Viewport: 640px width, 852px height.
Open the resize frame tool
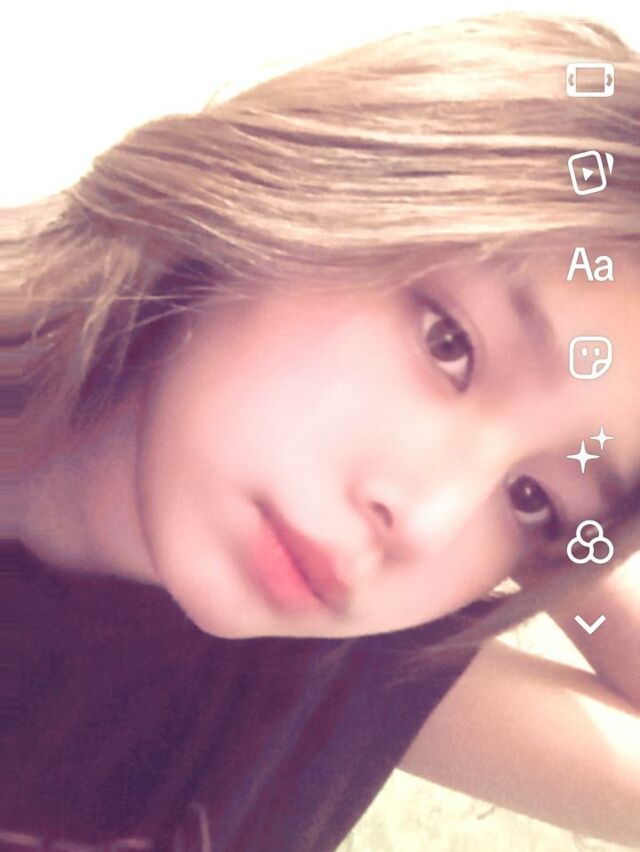590,80
